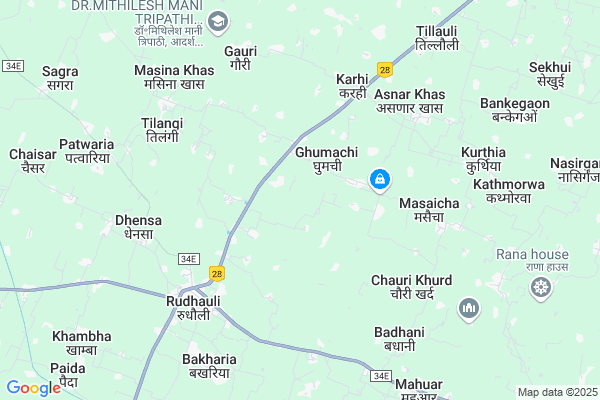Screen dimensions: 600x400
Task: Open the Rana house place marker
Action: (x=541, y=289)
